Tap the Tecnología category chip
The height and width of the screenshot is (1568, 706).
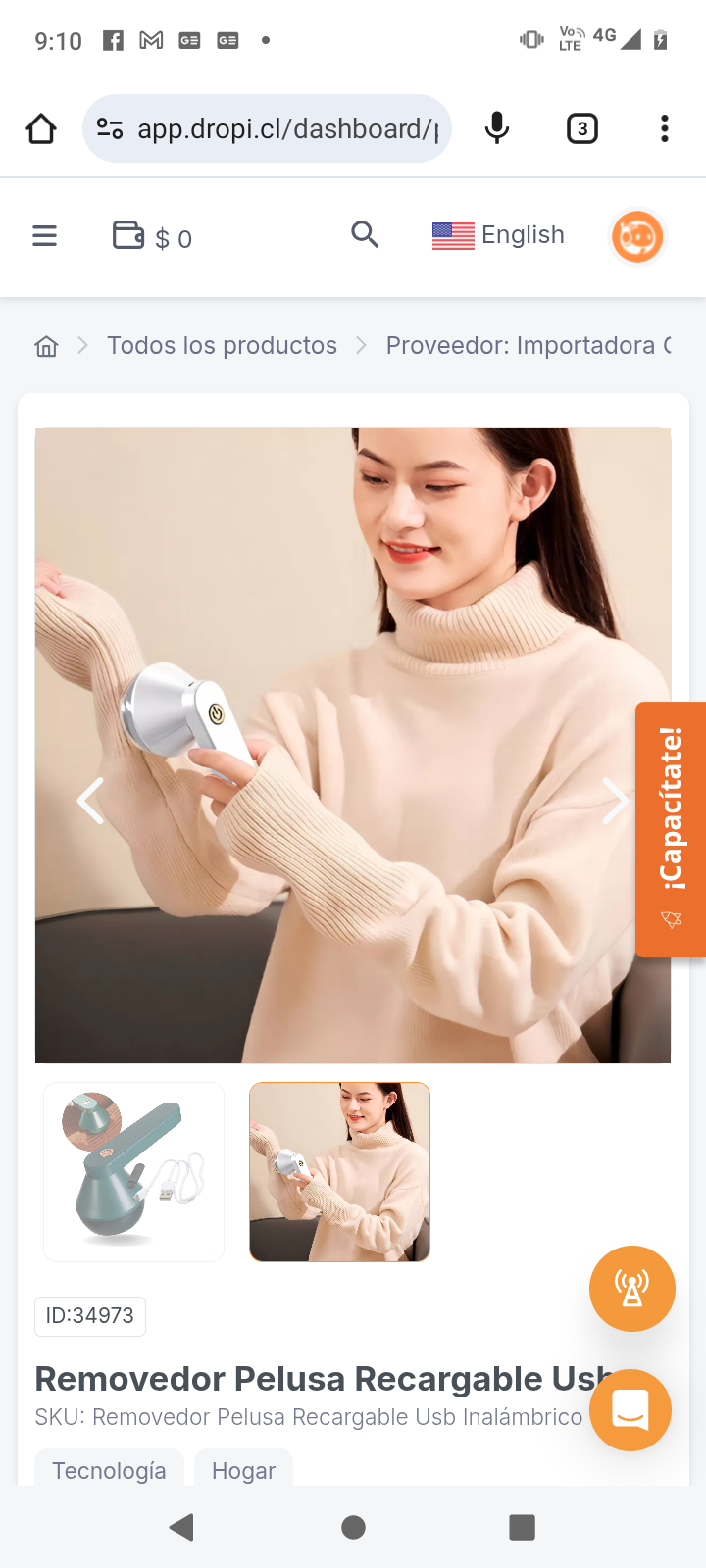pyautogui.click(x=109, y=1470)
